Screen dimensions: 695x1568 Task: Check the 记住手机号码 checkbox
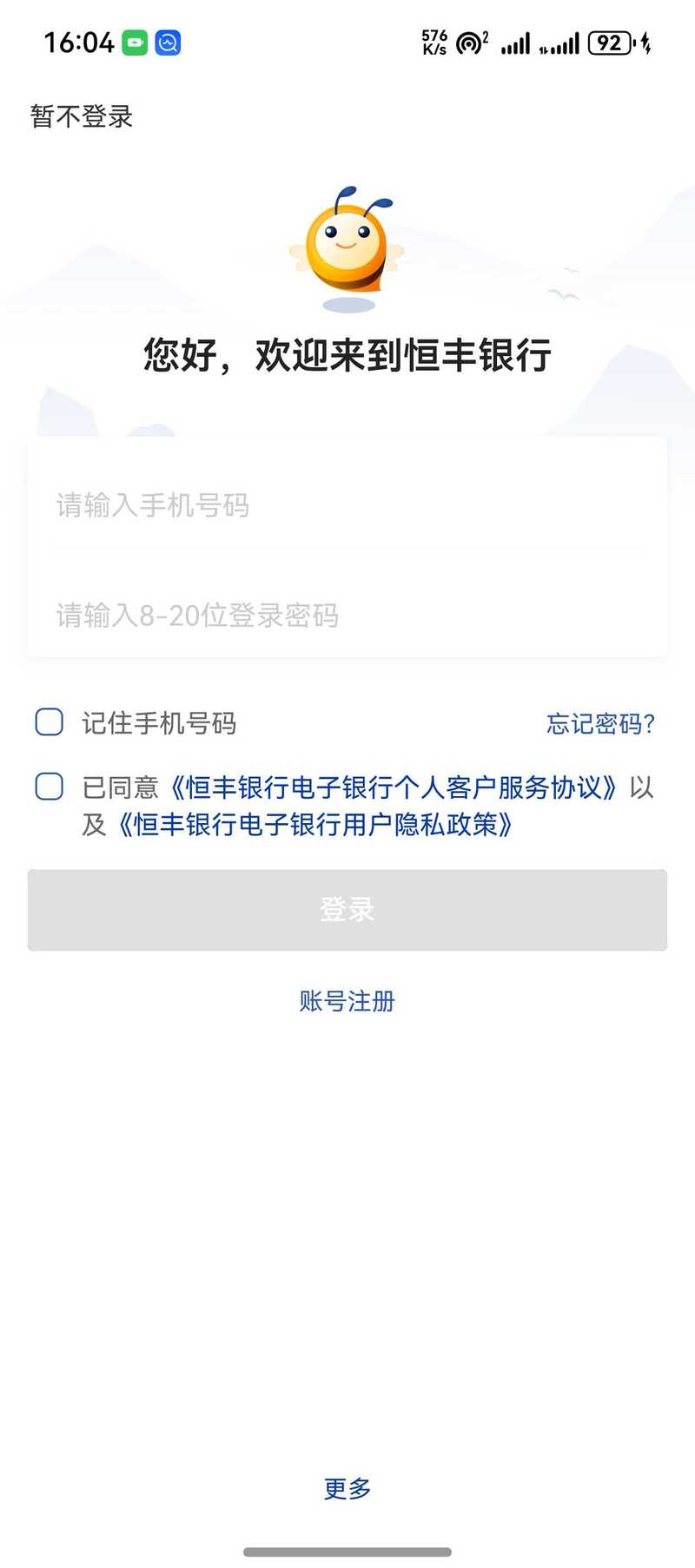coord(49,722)
